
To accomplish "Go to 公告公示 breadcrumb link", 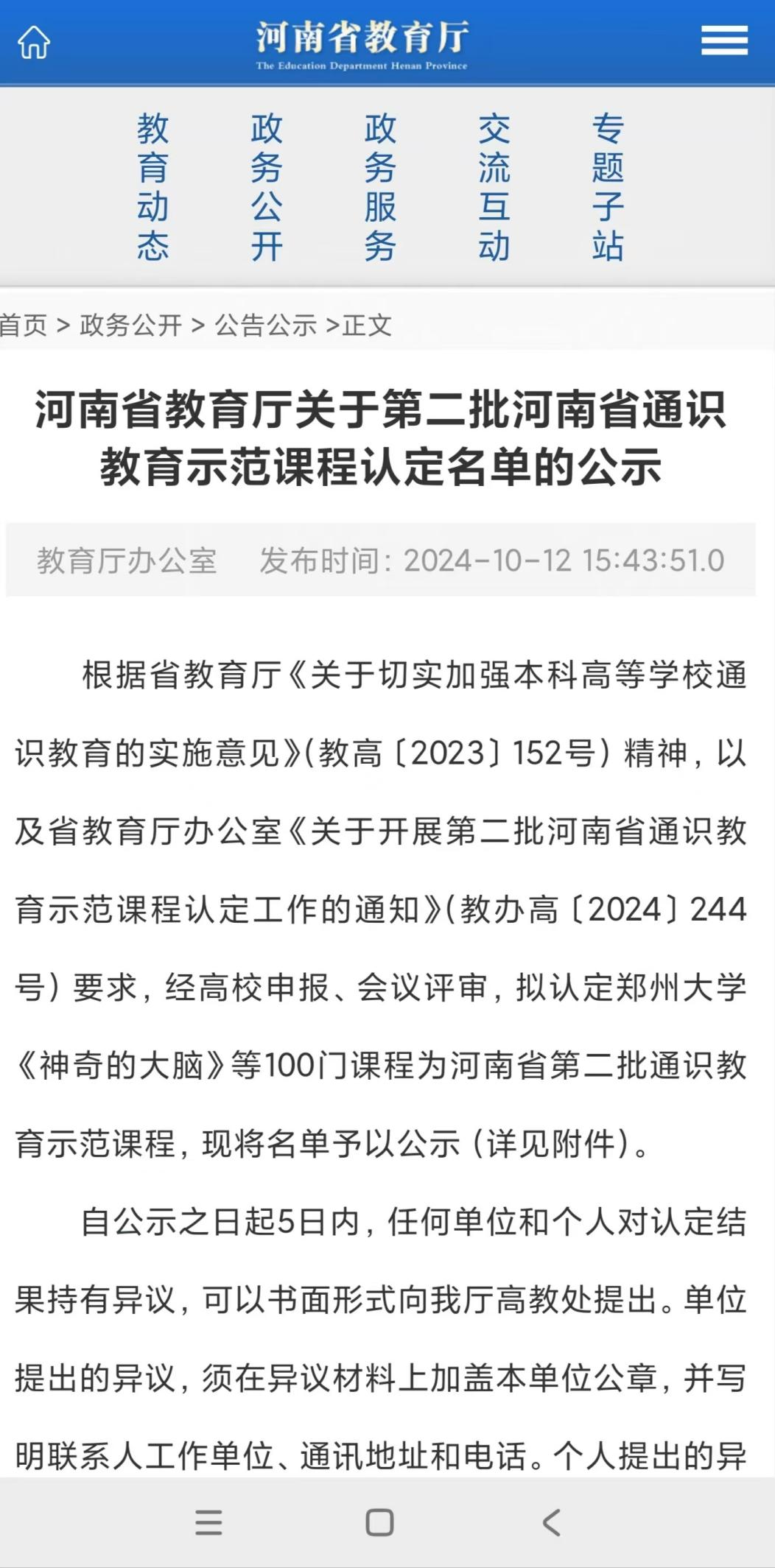I will 265,325.
